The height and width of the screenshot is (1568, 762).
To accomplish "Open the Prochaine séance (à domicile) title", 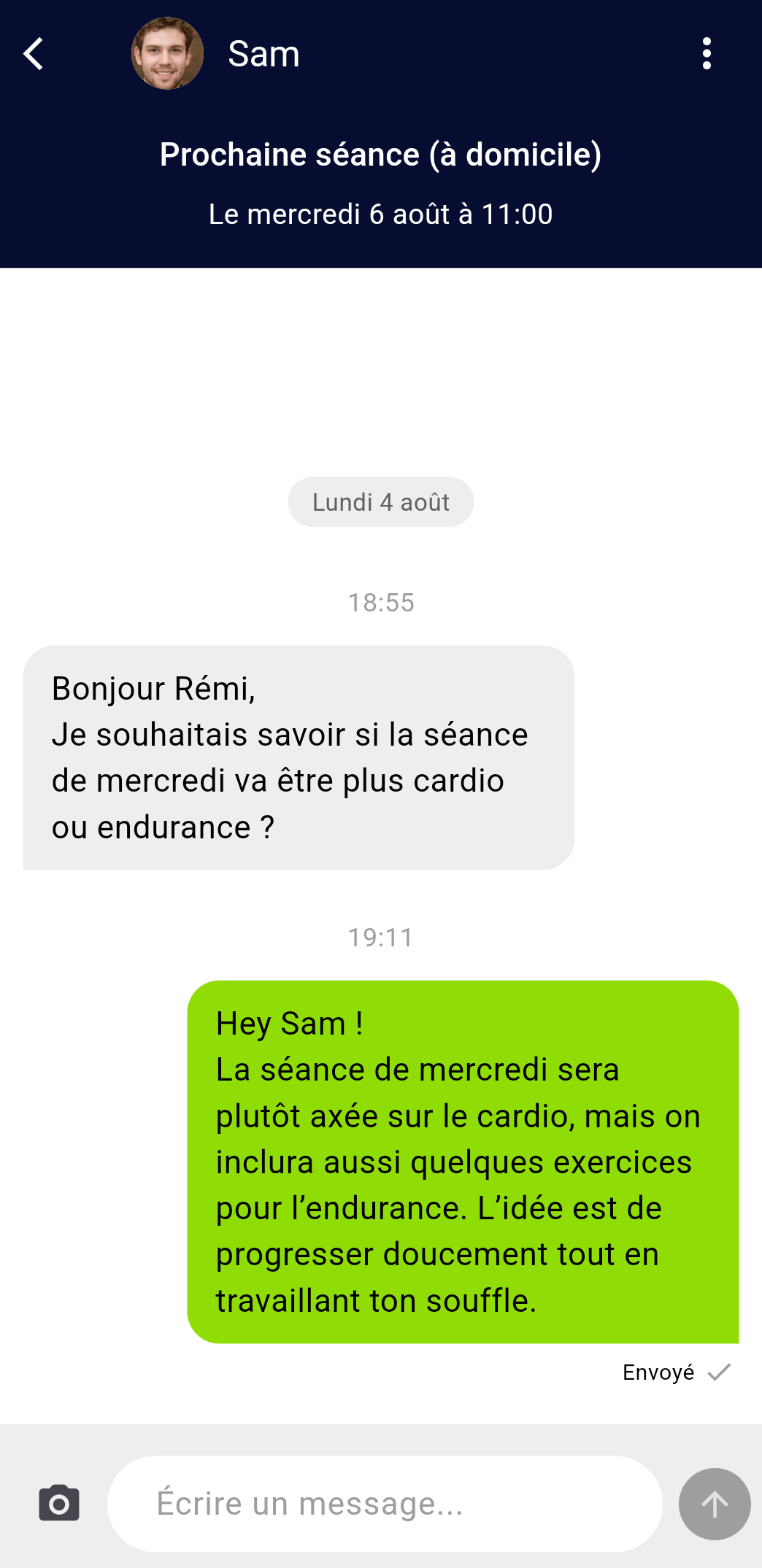I will tap(381, 154).
